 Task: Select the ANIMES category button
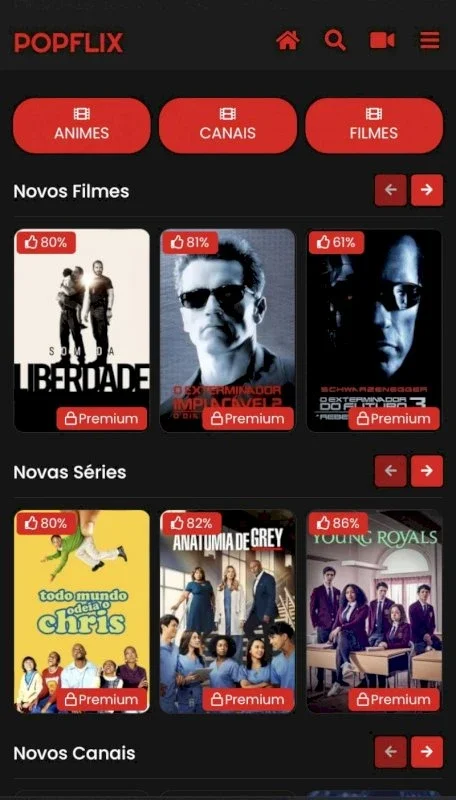pyautogui.click(x=82, y=126)
